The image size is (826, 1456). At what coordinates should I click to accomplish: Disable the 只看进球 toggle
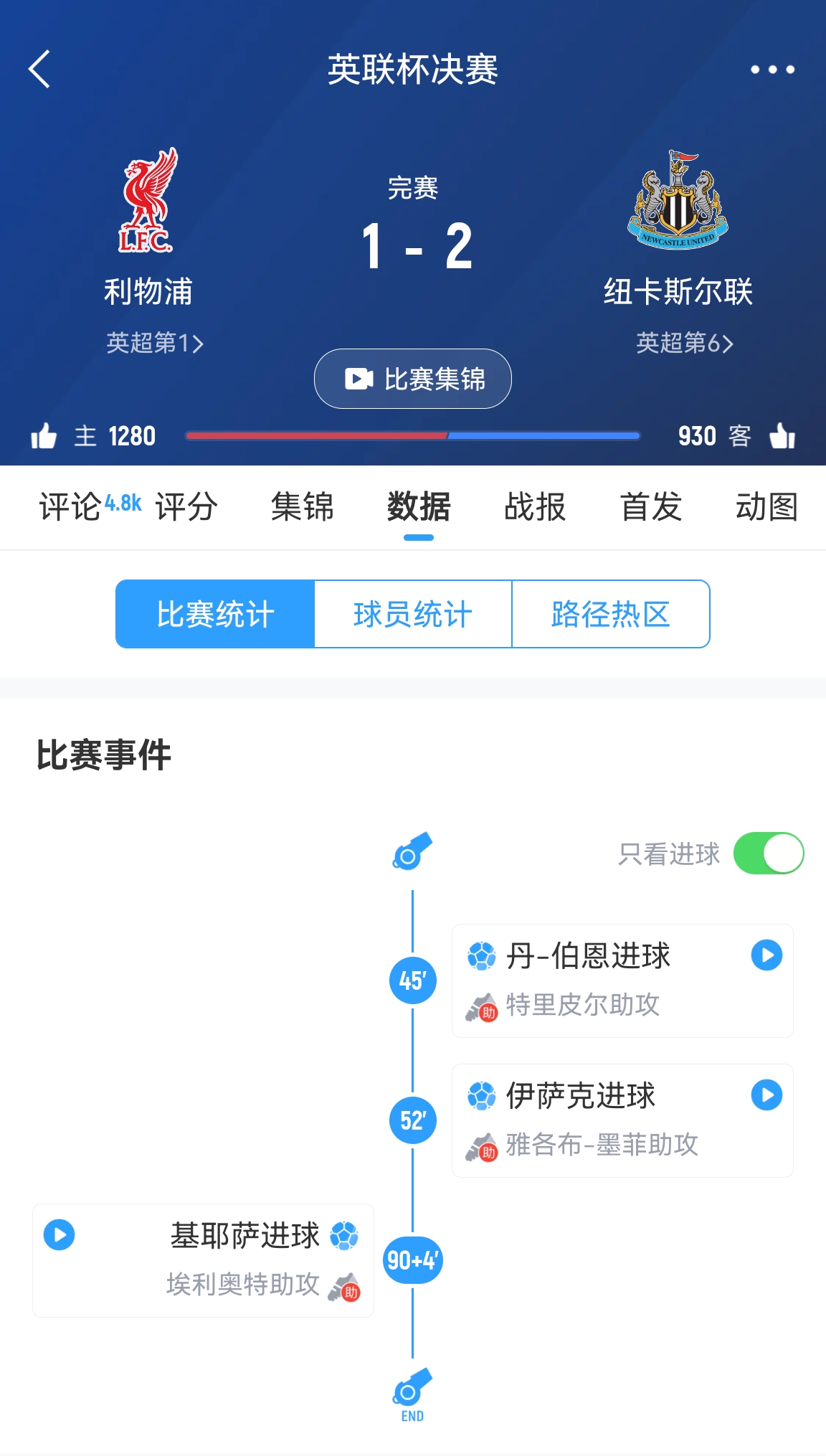click(x=769, y=853)
